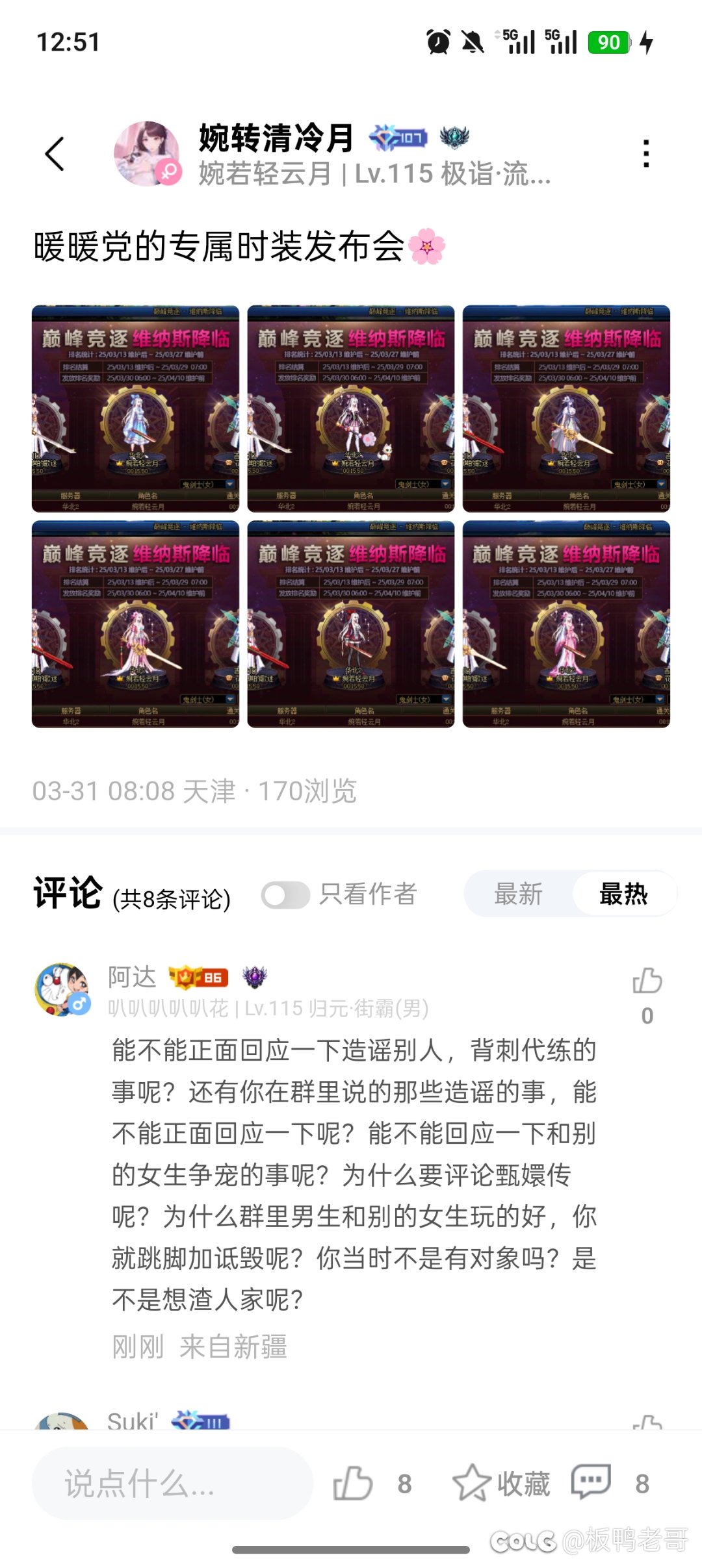Image resolution: width=702 pixels, height=1568 pixels.
Task: Select the 最热 comment sorting
Action: (x=623, y=894)
